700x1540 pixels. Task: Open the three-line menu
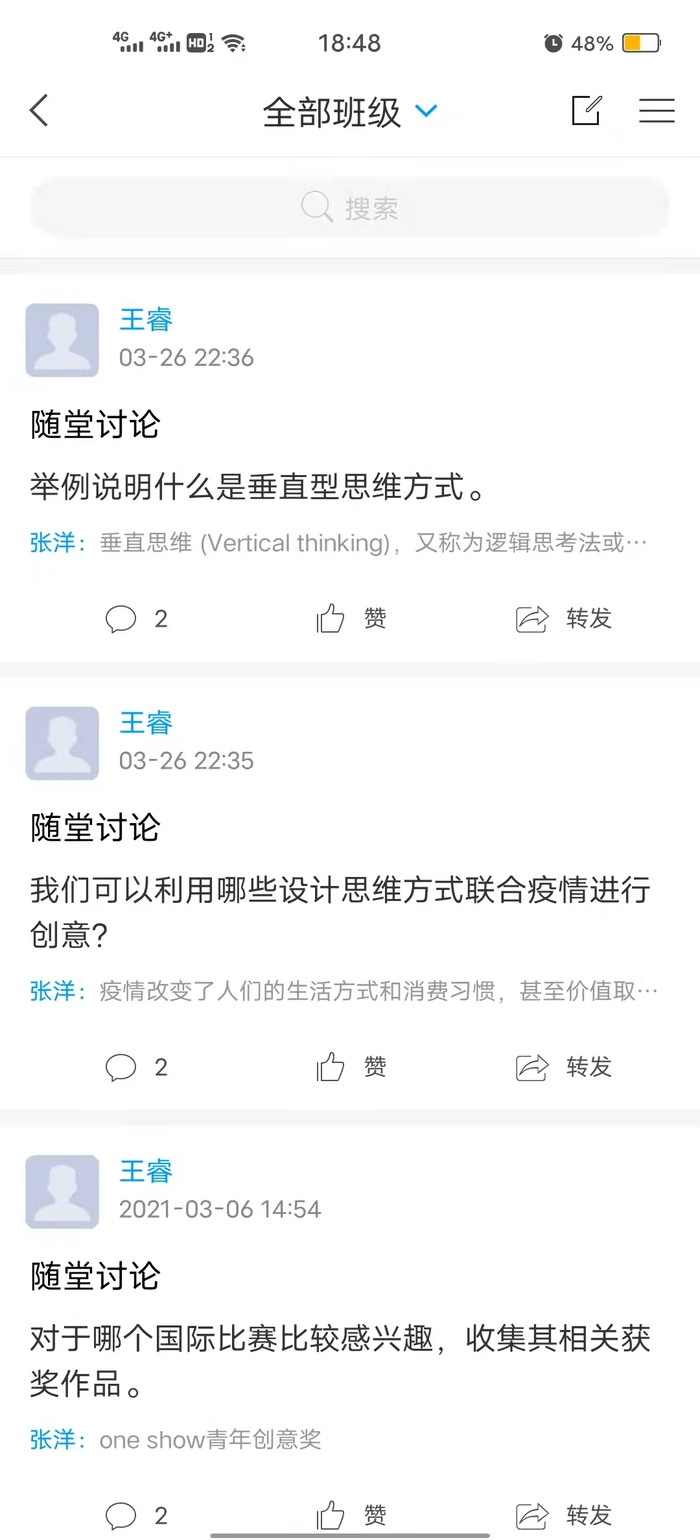coord(656,110)
